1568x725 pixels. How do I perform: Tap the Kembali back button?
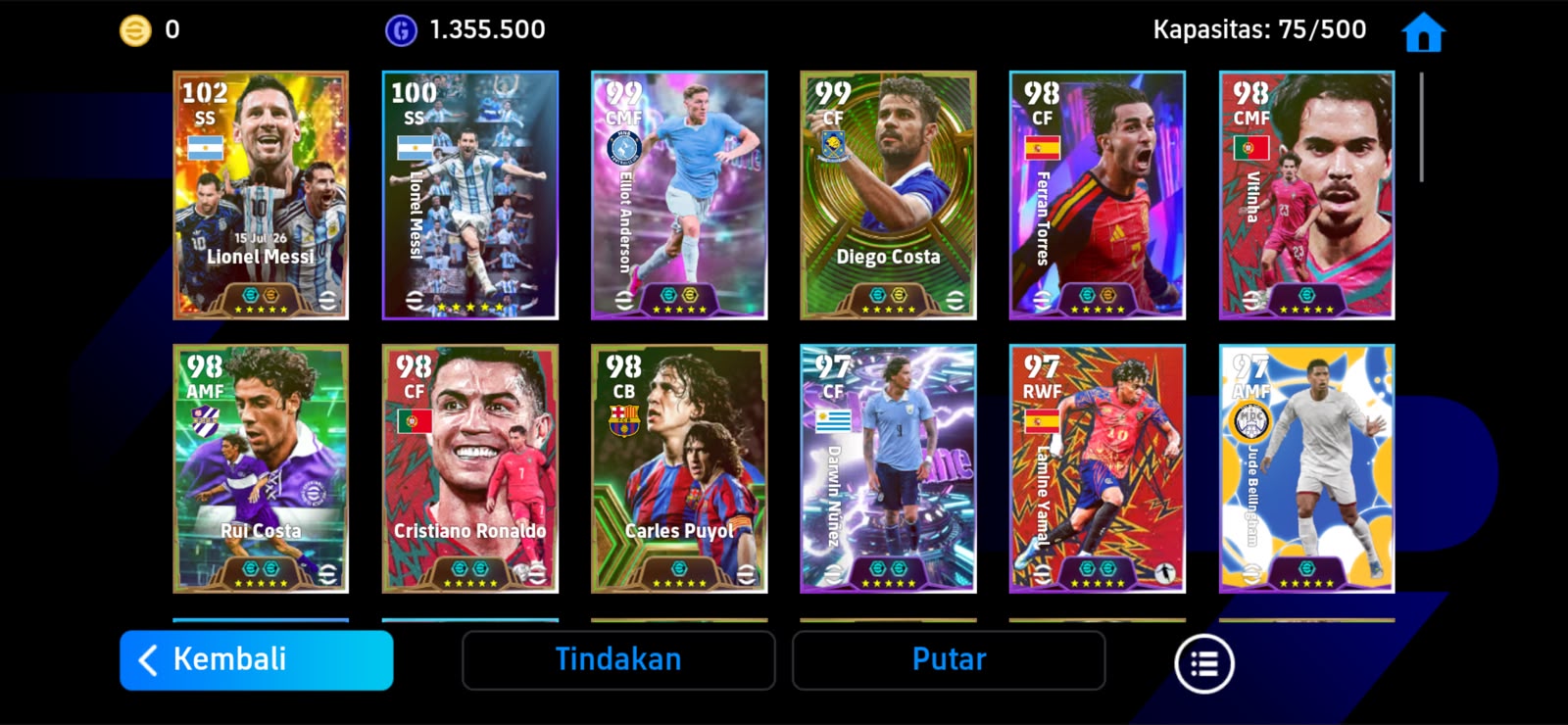click(257, 659)
